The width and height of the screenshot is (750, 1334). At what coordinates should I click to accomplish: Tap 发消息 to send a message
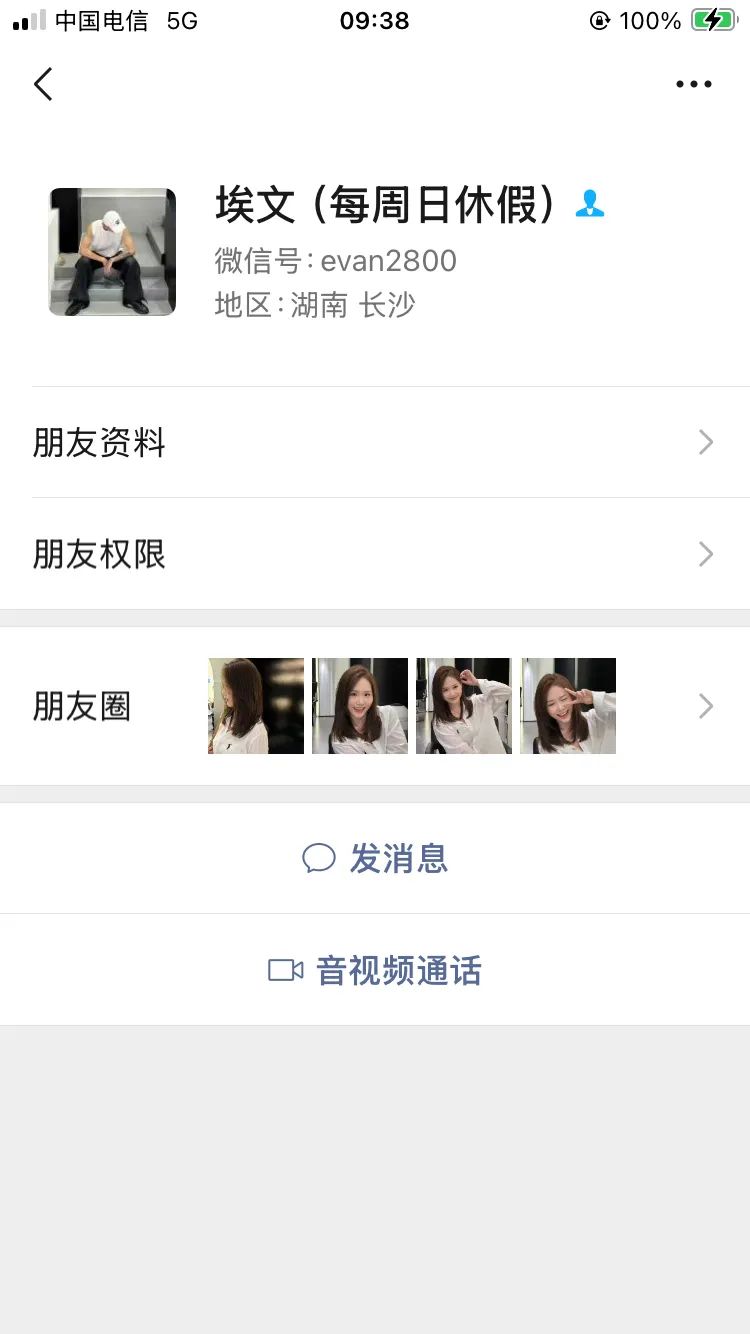(375, 858)
